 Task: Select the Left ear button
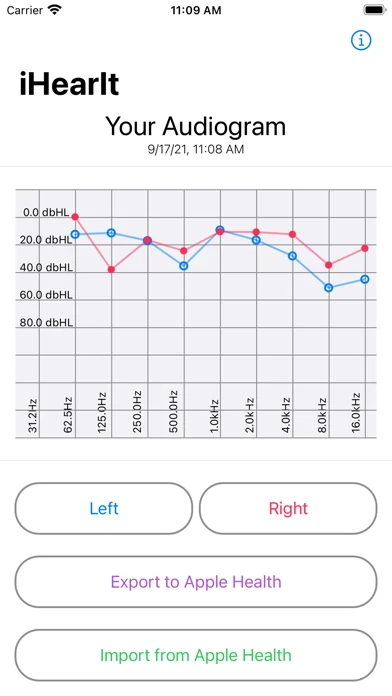(104, 508)
